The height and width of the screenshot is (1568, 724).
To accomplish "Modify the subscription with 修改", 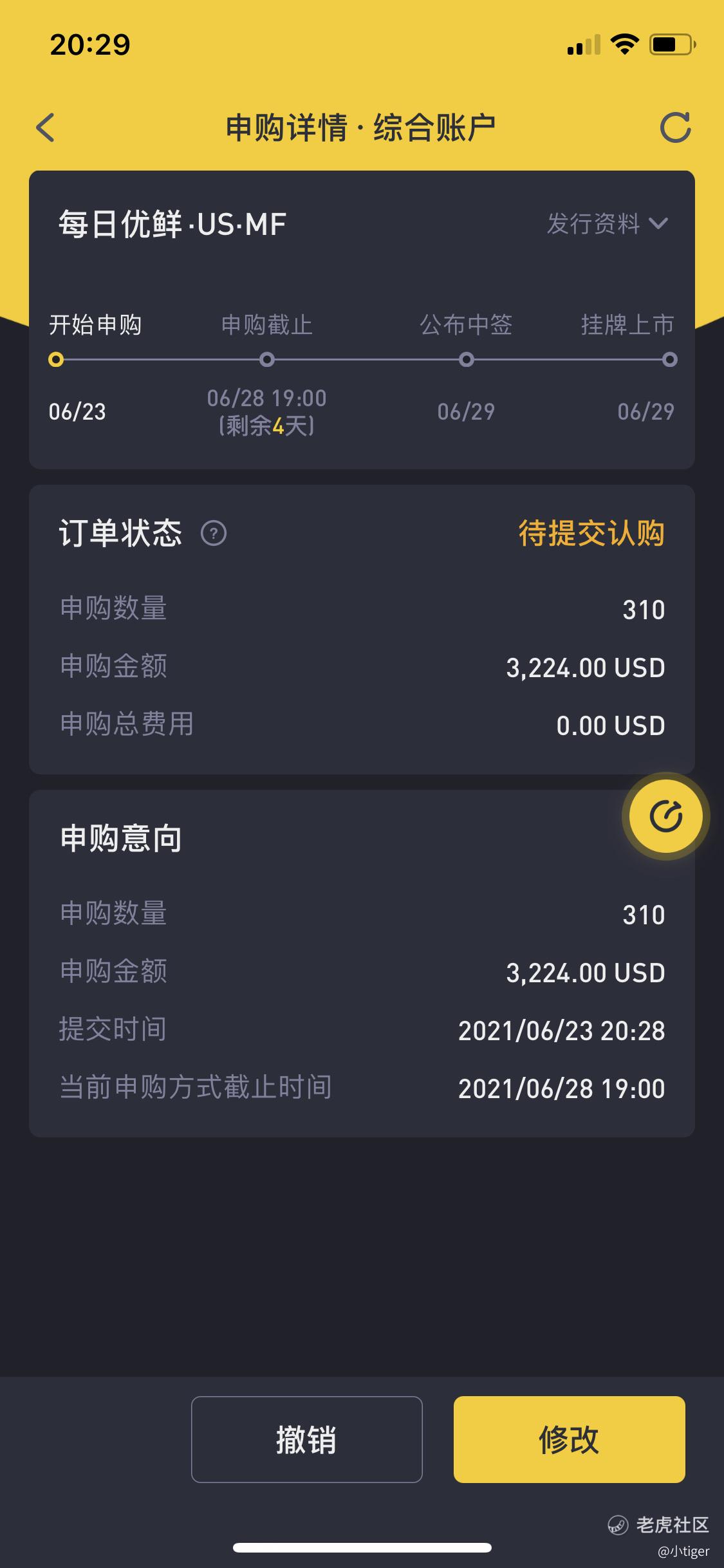I will (x=569, y=1439).
